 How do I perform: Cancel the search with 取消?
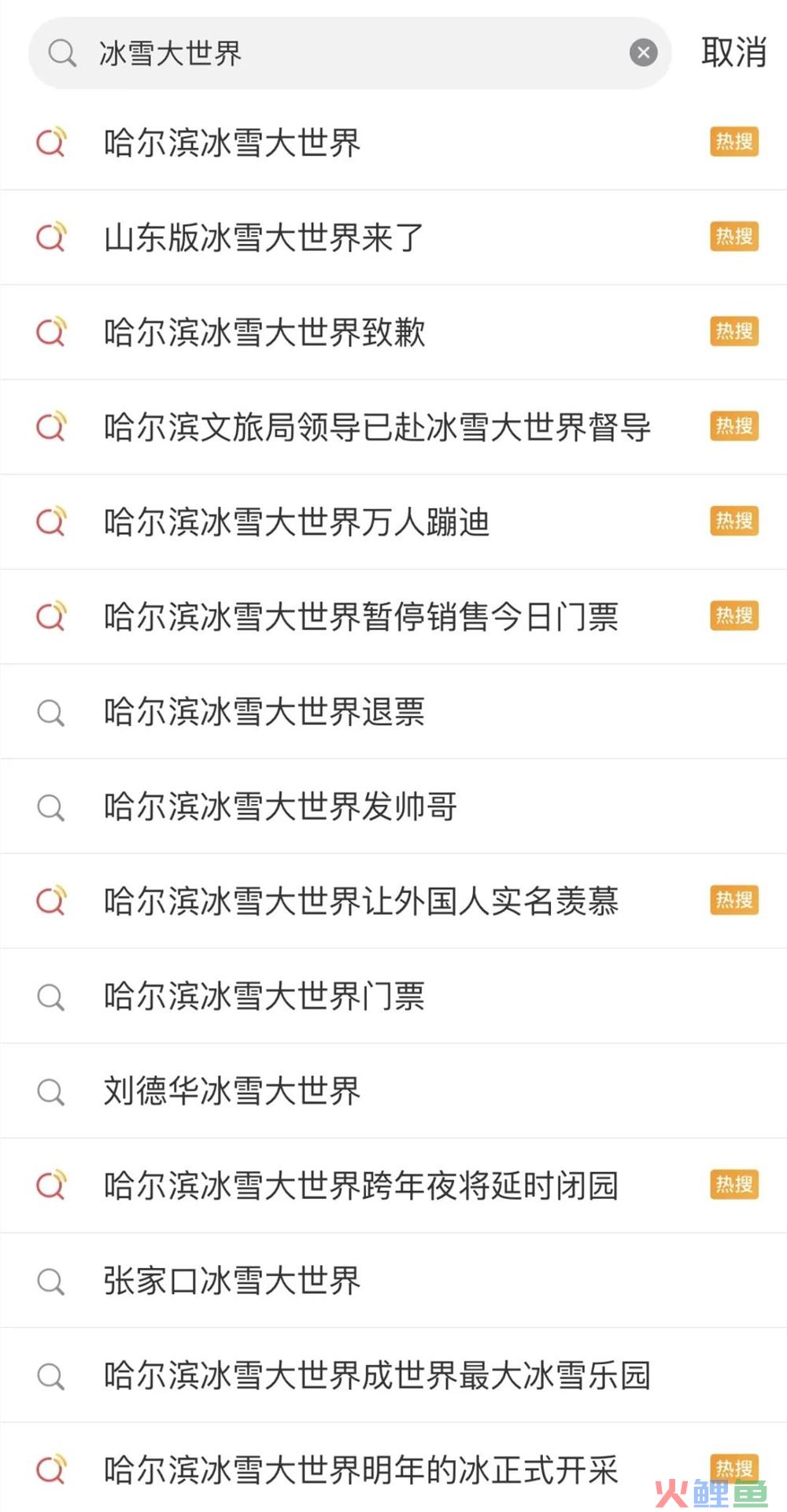(x=733, y=53)
